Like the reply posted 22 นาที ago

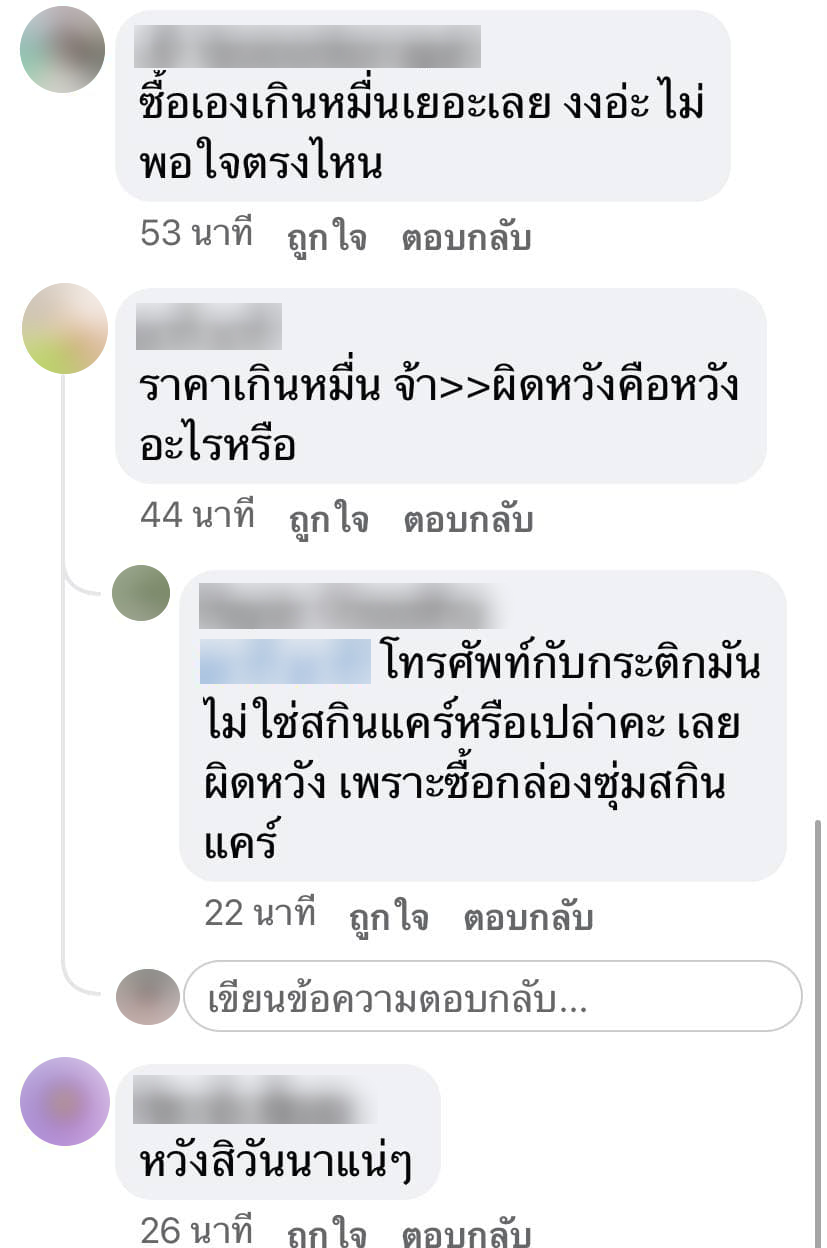point(388,917)
